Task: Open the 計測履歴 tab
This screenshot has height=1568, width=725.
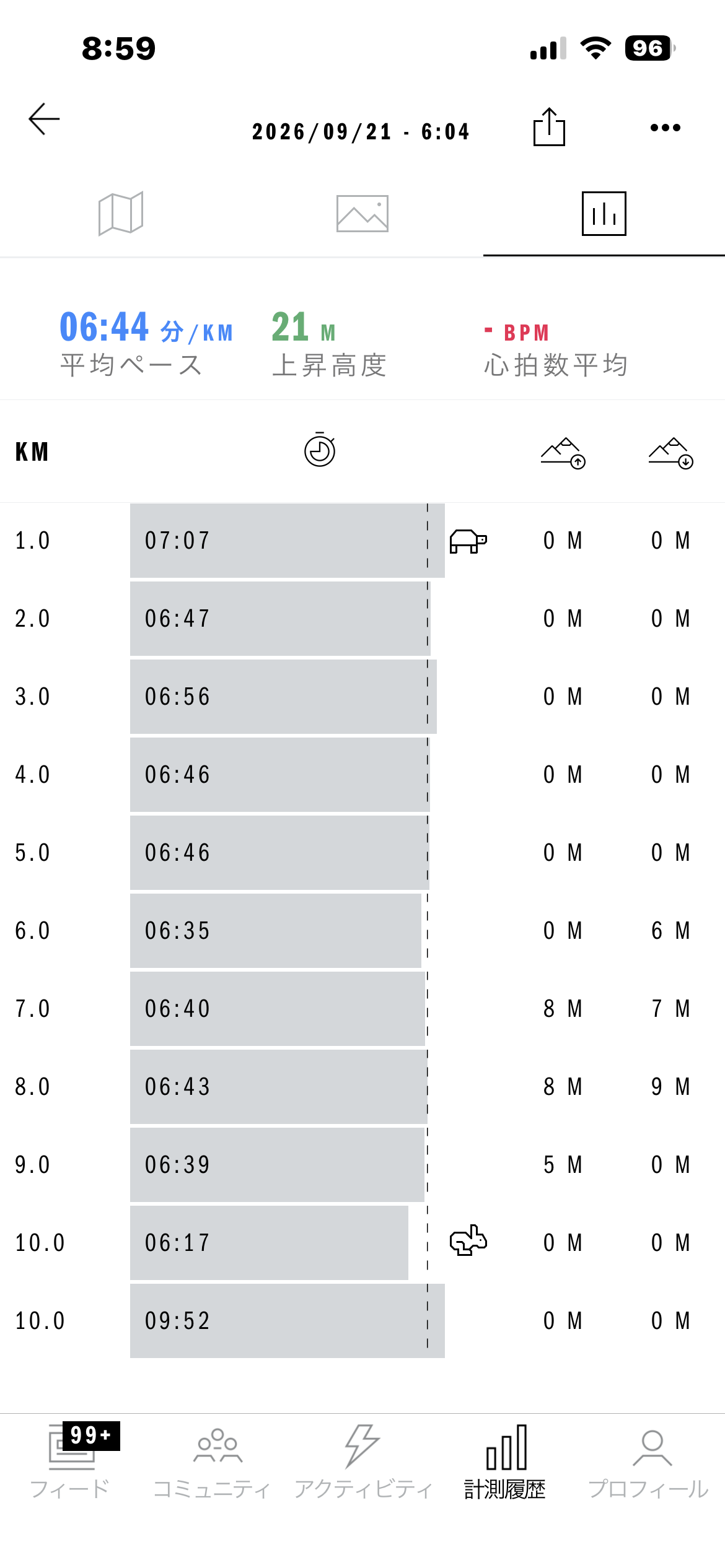Action: tap(505, 1461)
